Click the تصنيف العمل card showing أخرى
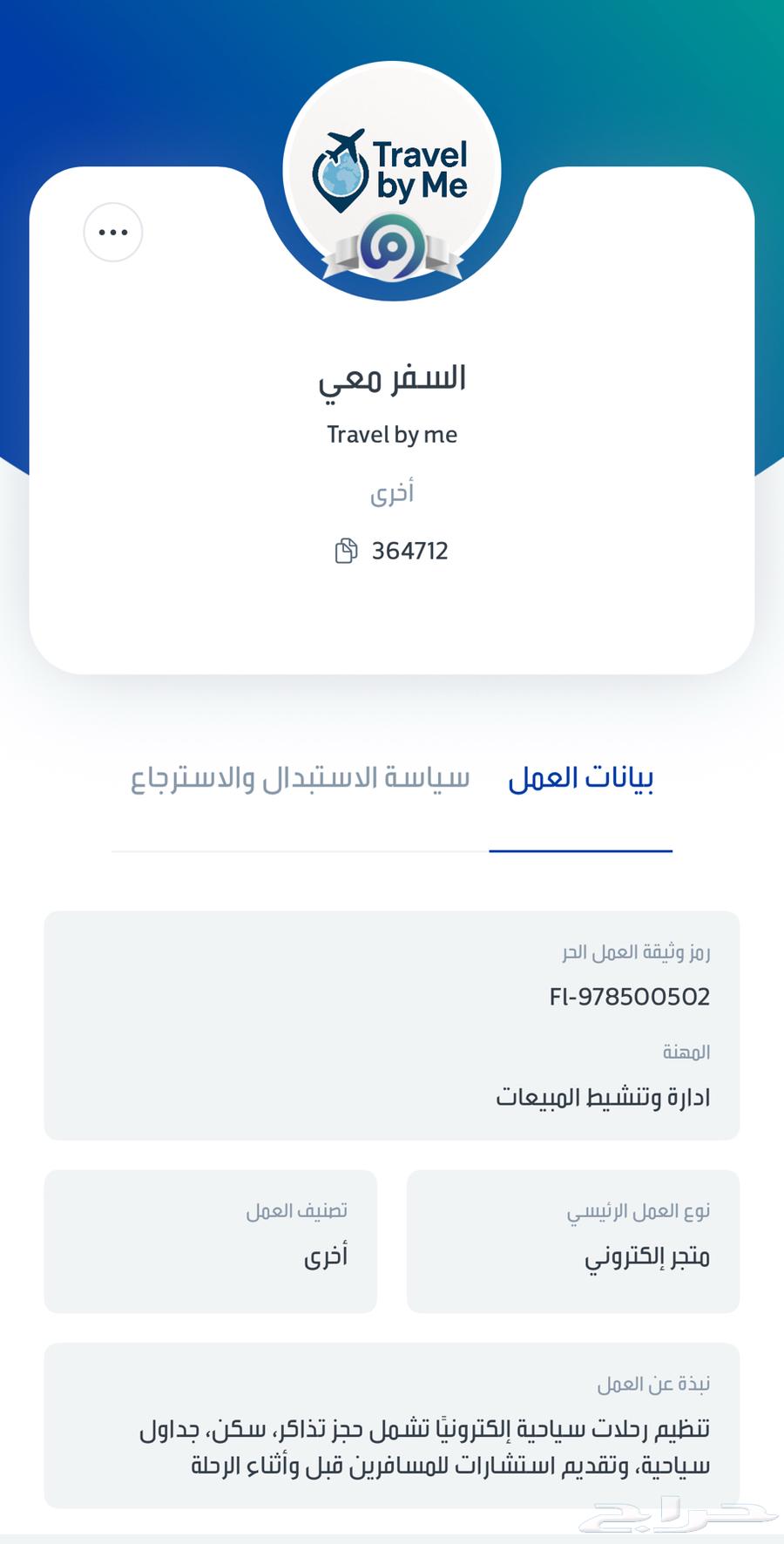 click(210, 1239)
